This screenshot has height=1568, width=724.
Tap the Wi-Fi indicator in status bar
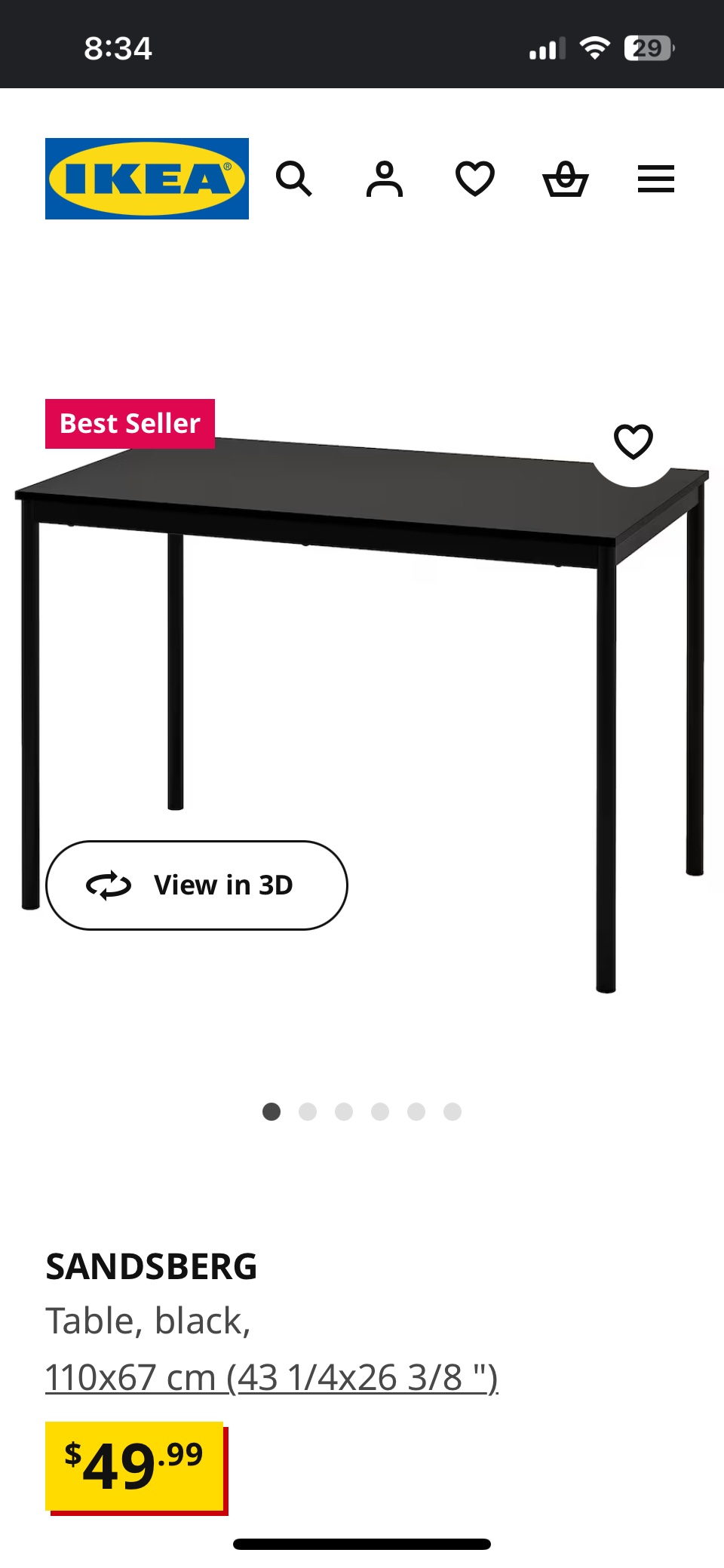[x=595, y=48]
